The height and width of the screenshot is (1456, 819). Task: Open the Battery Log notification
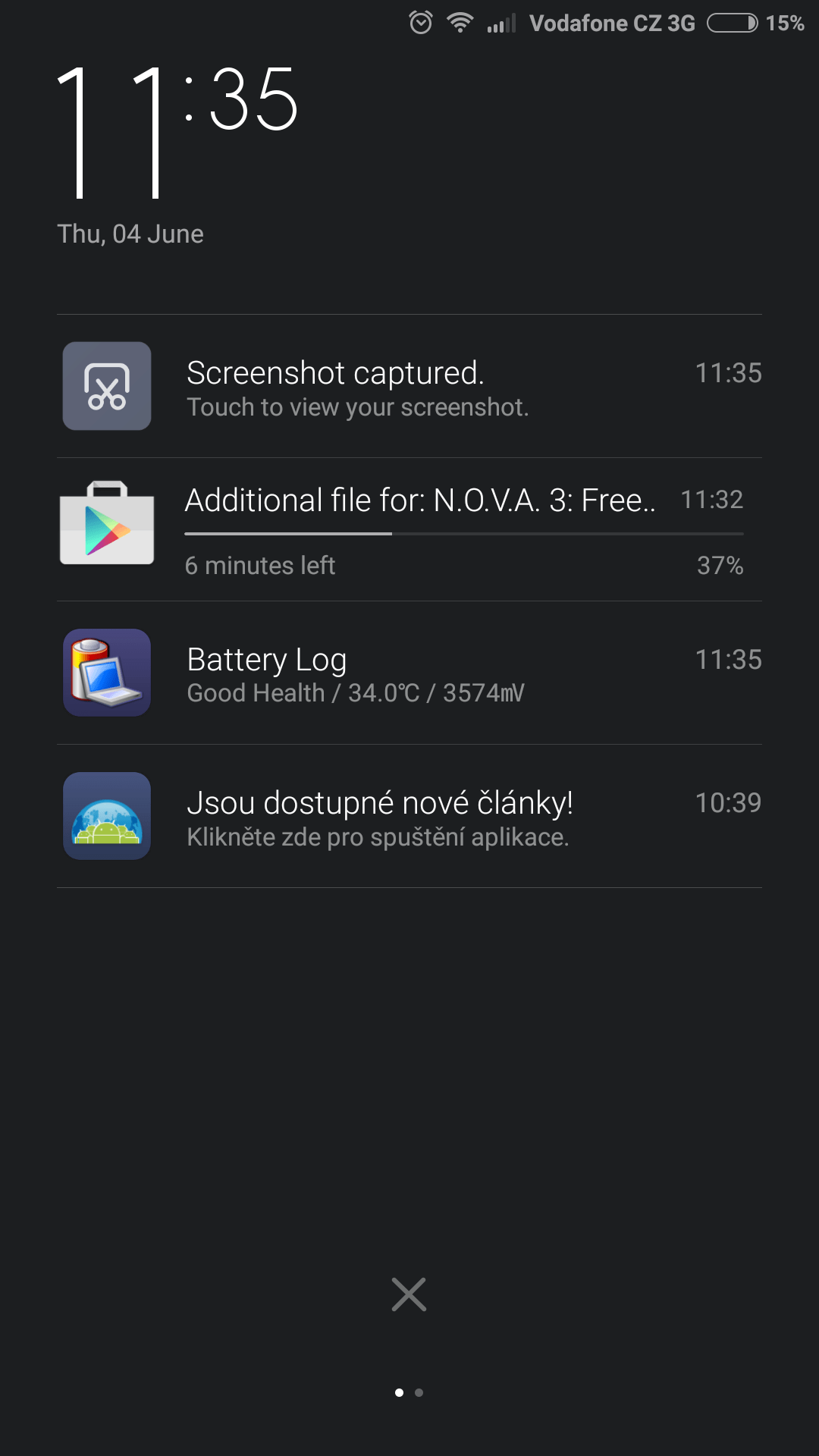409,673
